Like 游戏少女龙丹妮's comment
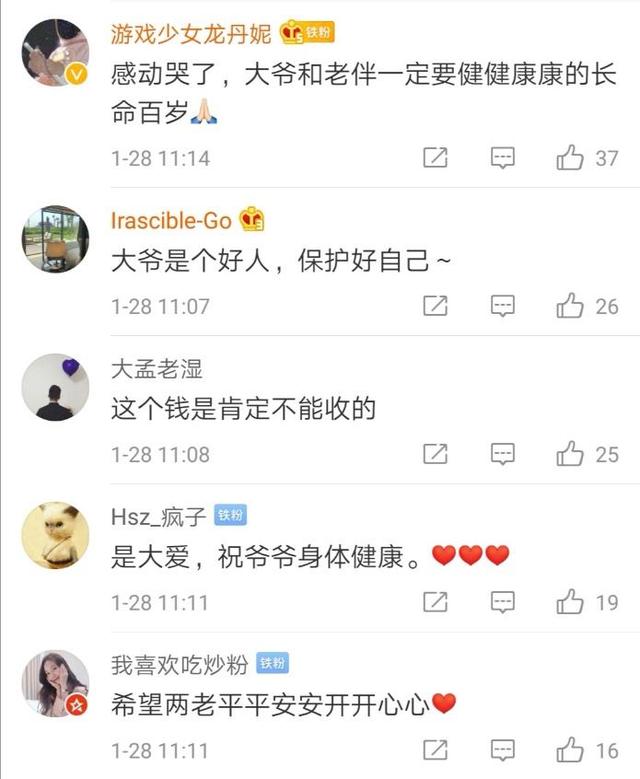640x779 pixels. 571,158
